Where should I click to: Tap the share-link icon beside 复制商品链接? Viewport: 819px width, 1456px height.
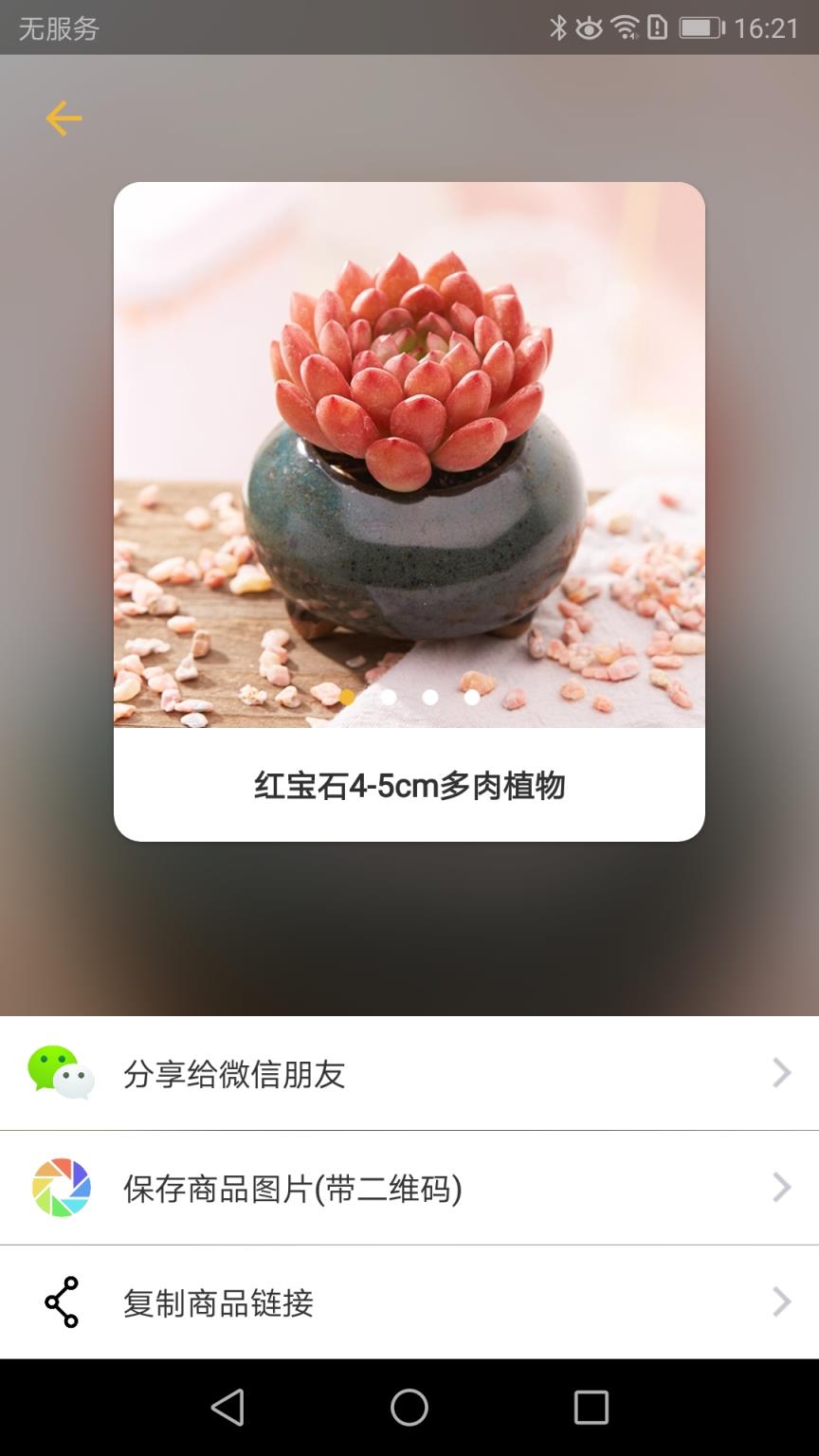pos(60,1302)
